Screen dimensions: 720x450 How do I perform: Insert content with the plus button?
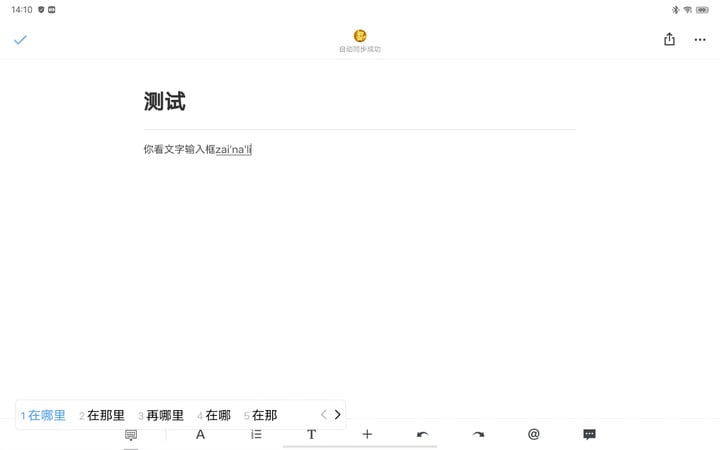click(367, 435)
